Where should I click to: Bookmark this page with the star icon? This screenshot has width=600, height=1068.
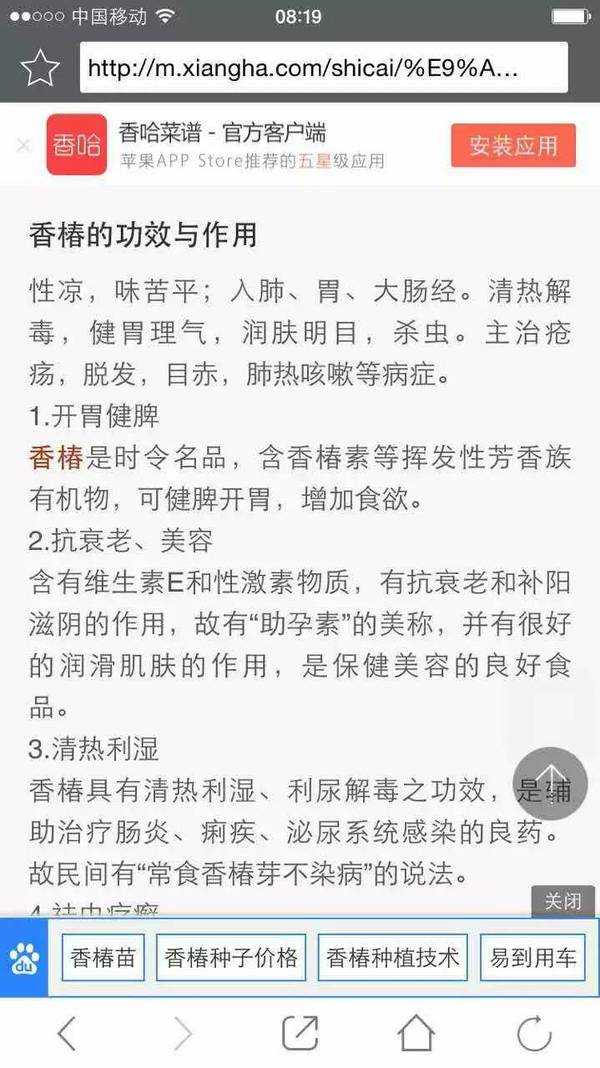pyautogui.click(x=41, y=68)
